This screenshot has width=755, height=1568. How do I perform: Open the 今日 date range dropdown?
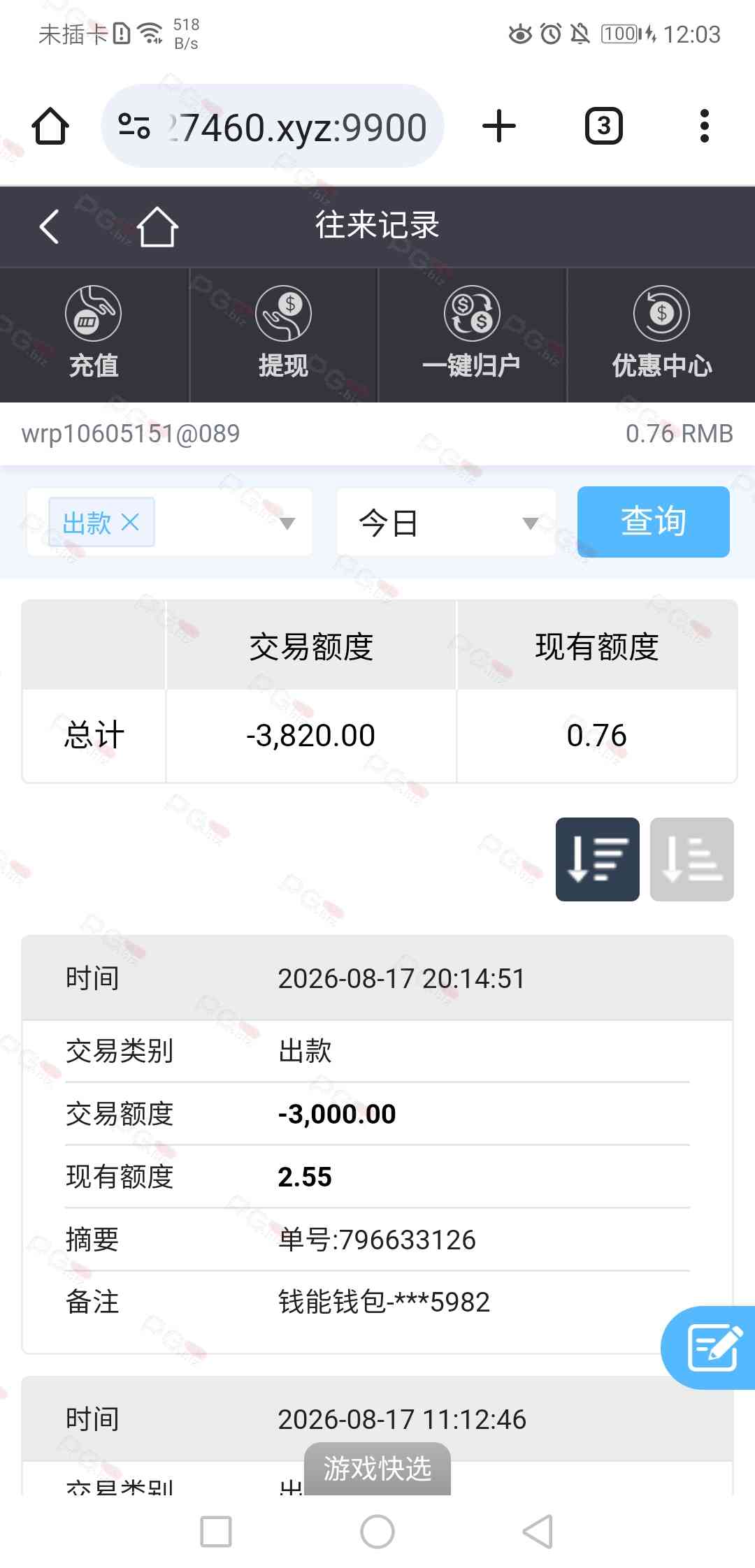pyautogui.click(x=446, y=523)
